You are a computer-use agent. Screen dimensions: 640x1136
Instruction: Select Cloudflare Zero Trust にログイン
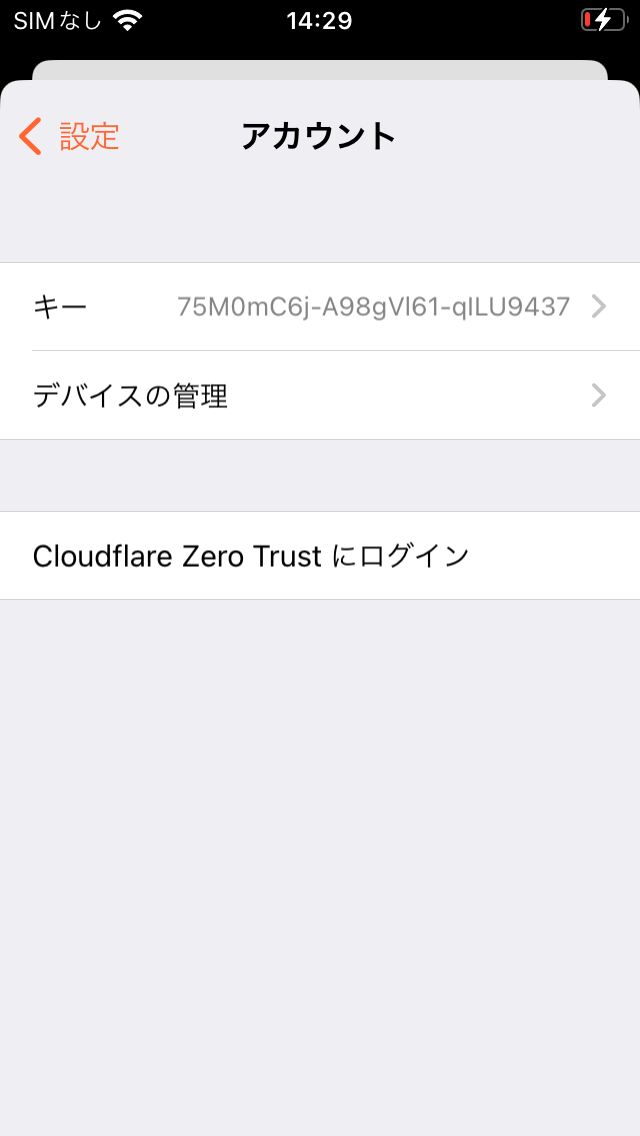tap(320, 556)
